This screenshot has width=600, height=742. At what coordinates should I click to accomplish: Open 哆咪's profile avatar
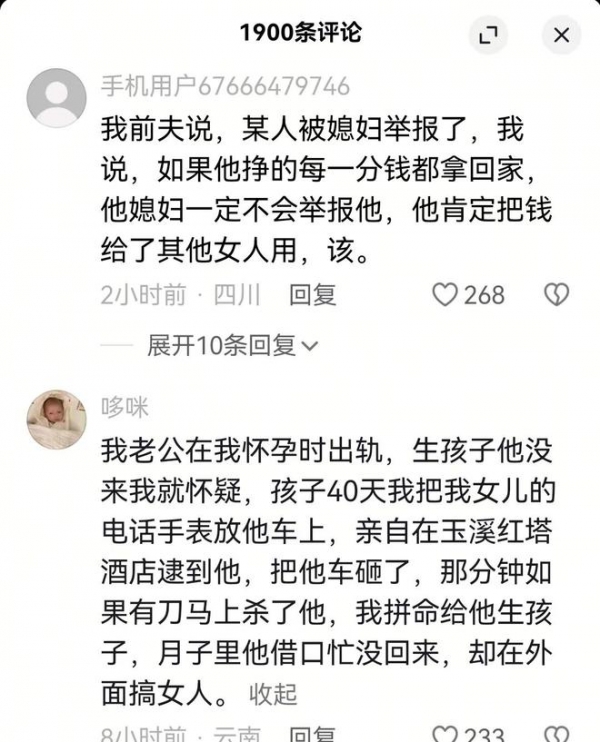[56, 419]
